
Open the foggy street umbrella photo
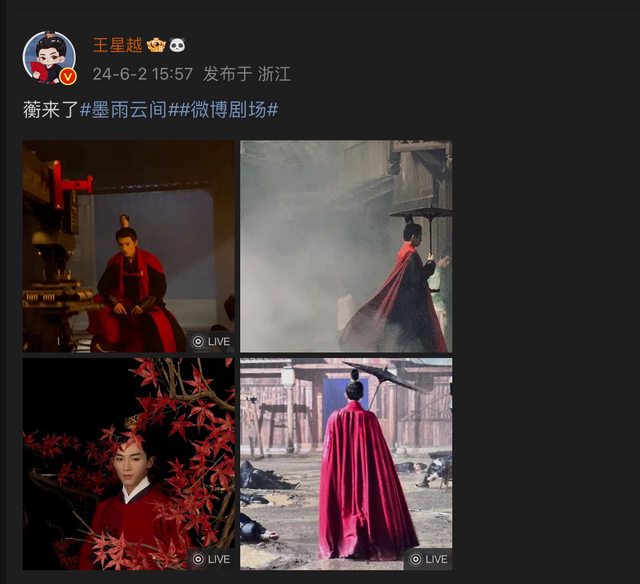point(346,246)
